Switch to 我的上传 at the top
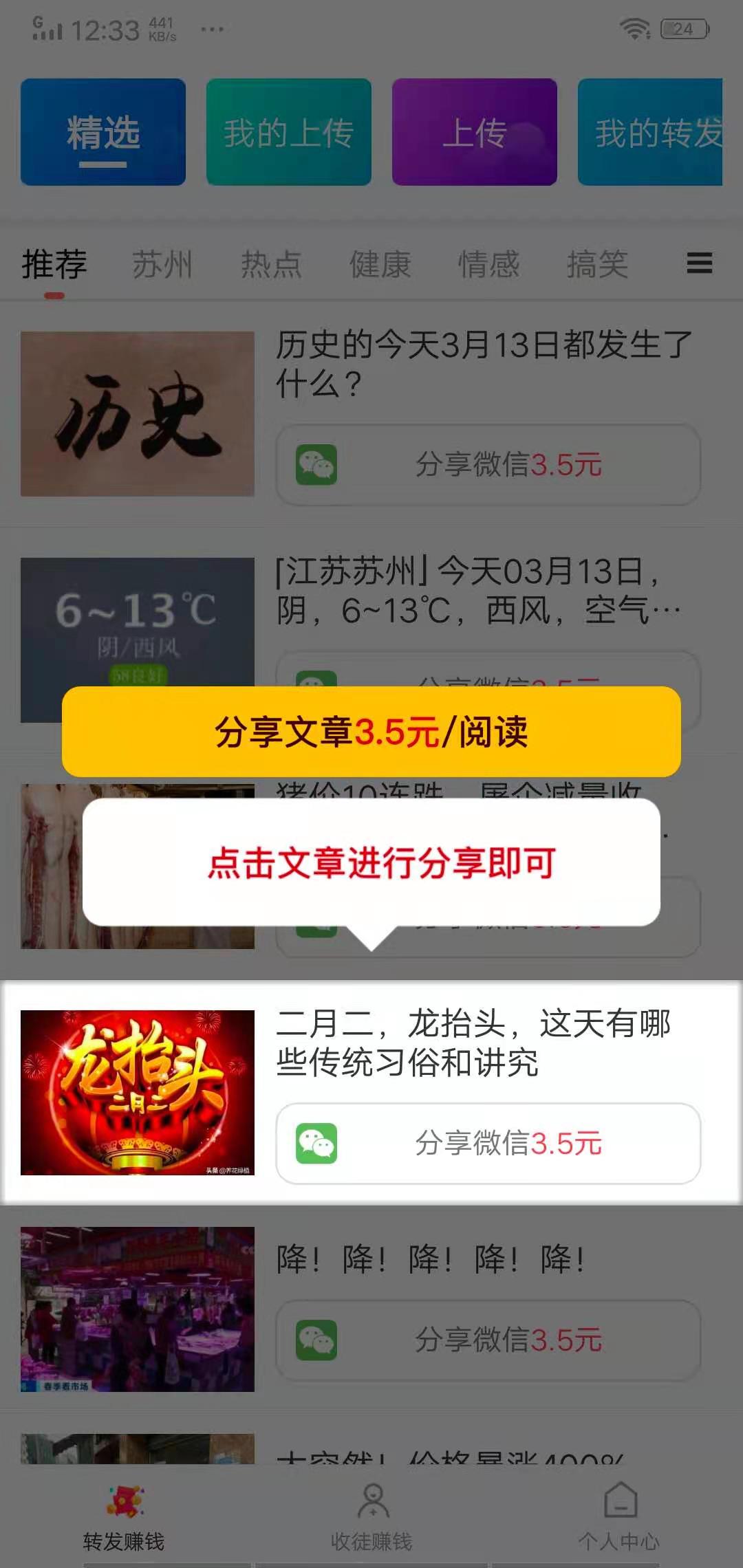 tap(287, 132)
